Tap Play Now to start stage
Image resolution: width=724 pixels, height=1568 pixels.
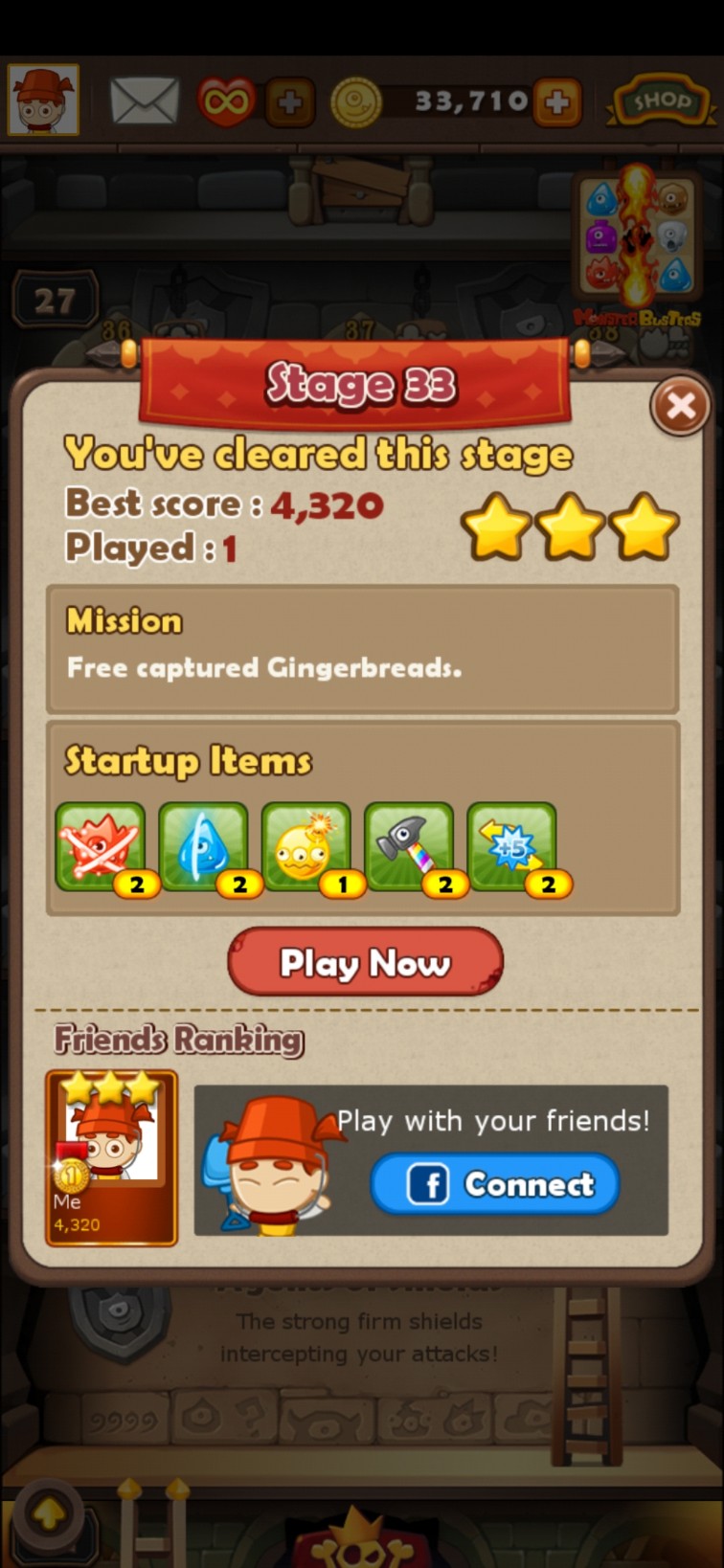(365, 962)
